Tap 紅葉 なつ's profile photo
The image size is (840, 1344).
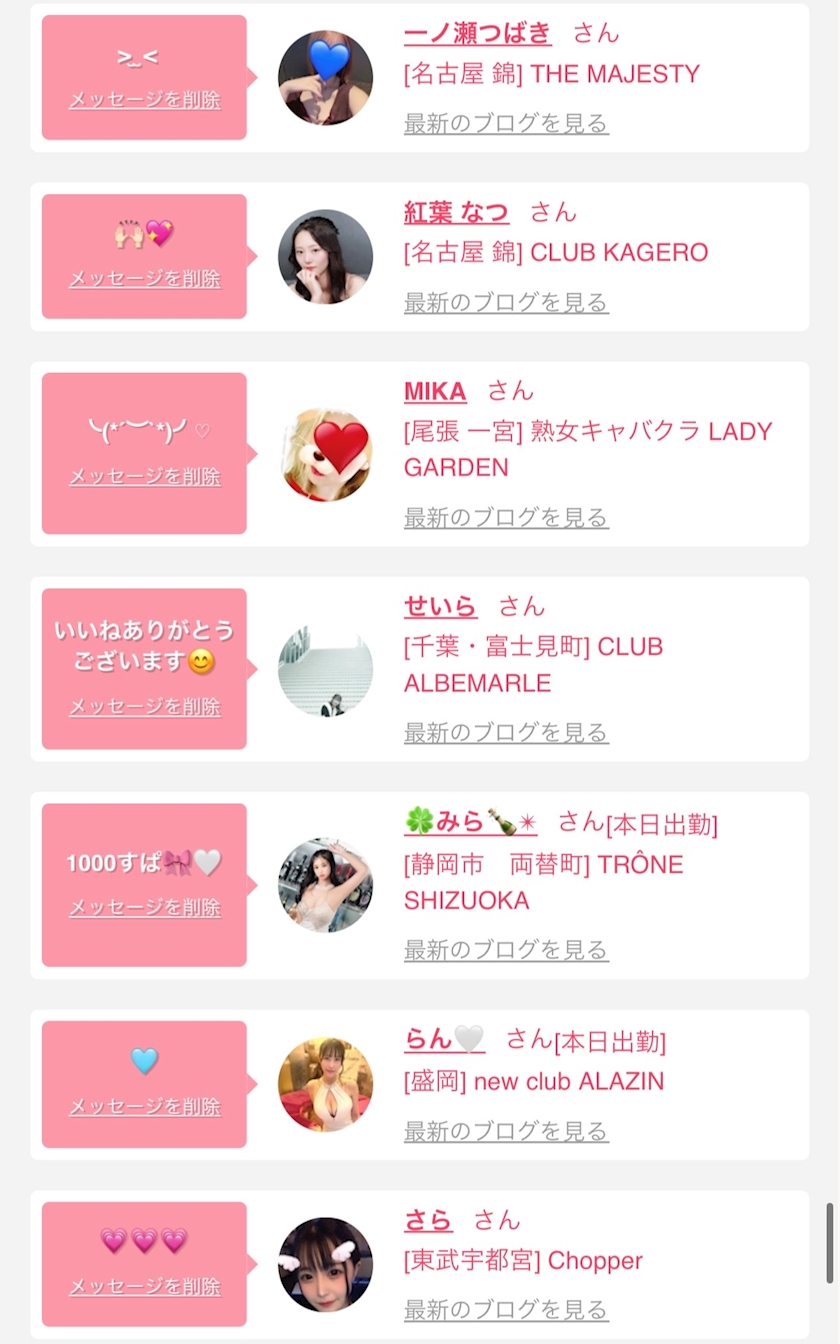pos(325,256)
